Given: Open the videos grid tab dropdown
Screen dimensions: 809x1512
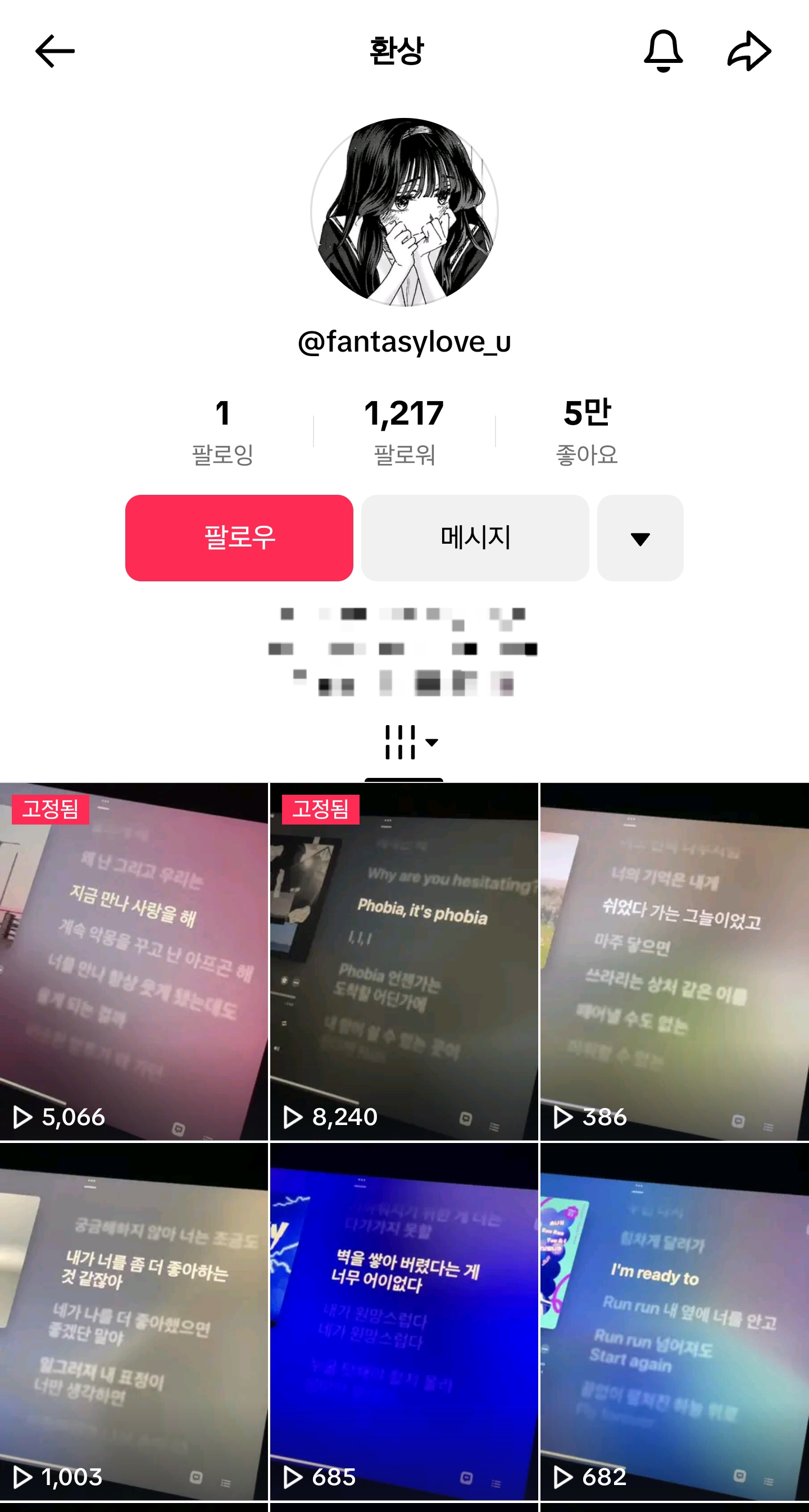Looking at the screenshot, I should click(x=410, y=742).
